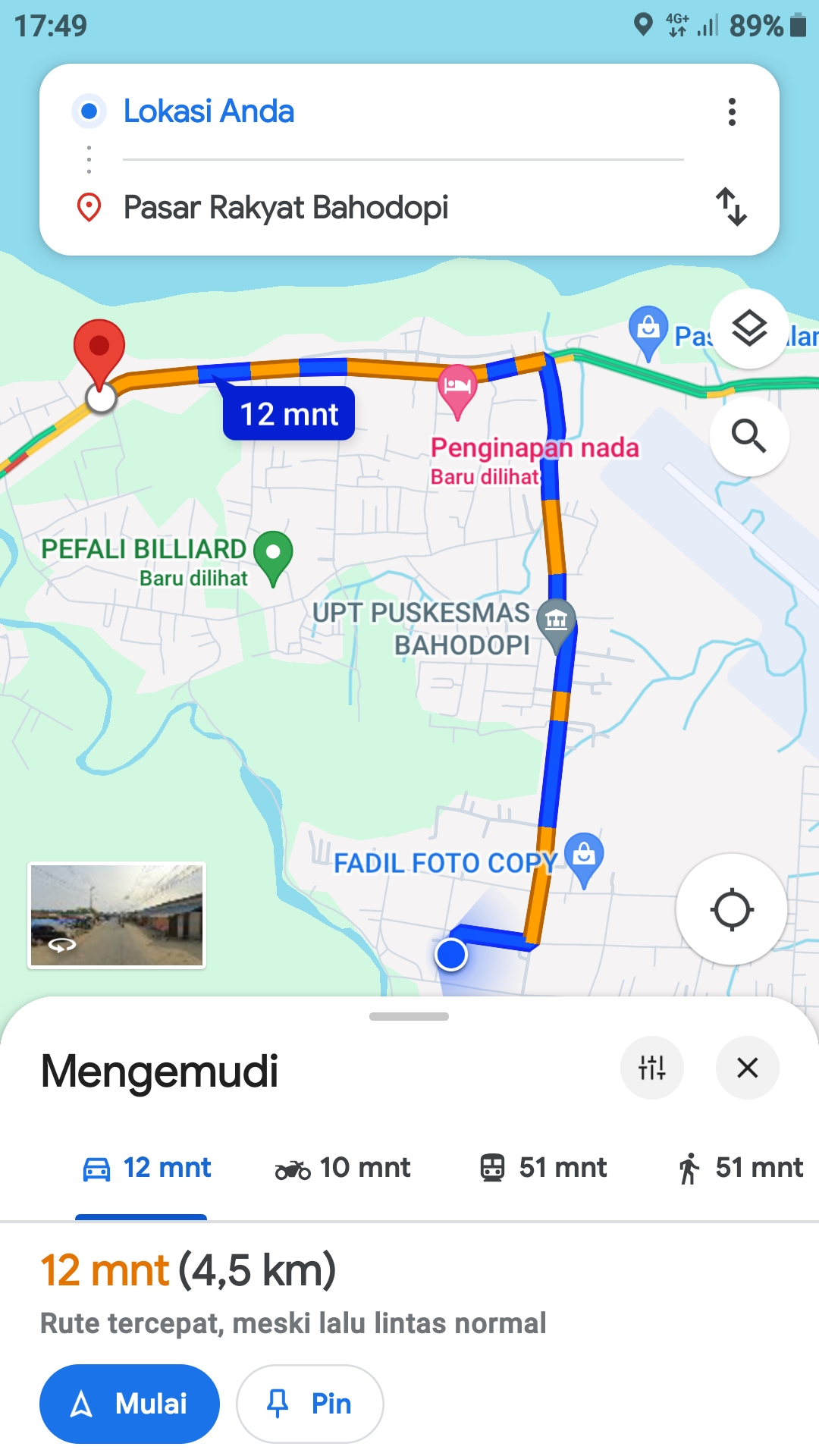Viewport: 819px width, 1456px height.
Task: Edit the starting point Lokasi Anda
Action: [402, 111]
